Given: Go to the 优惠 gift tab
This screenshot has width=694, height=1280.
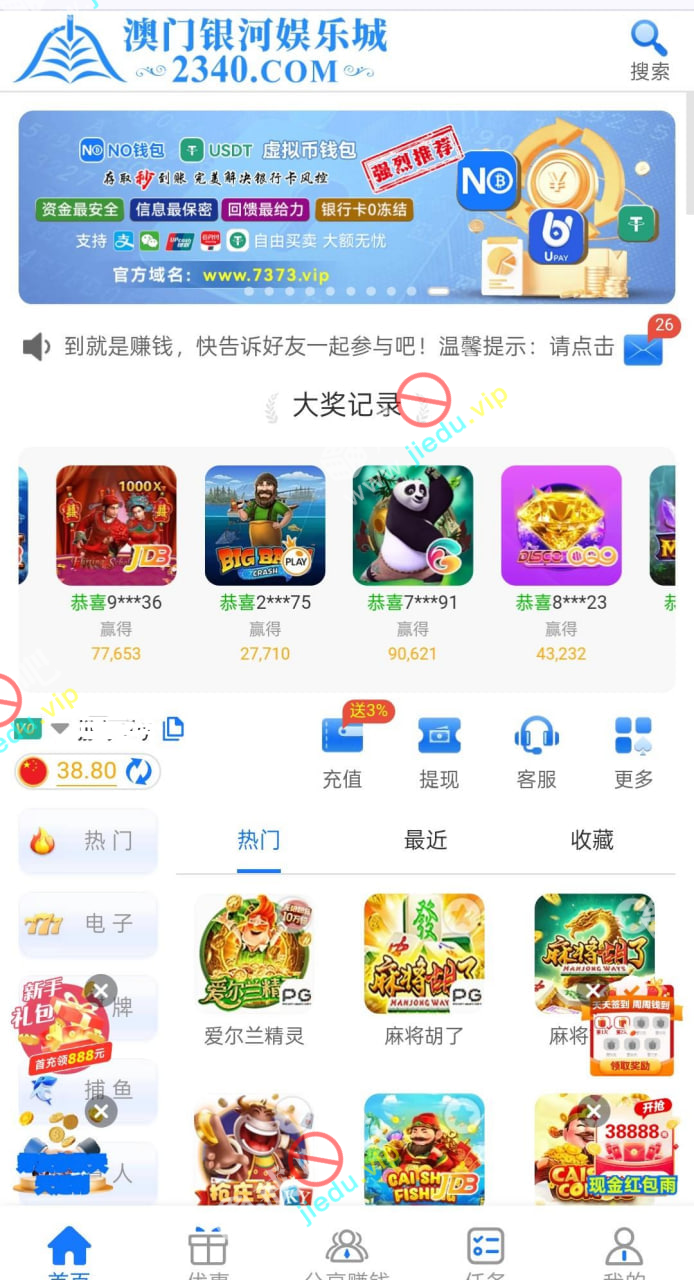Looking at the screenshot, I should coord(208,1250).
